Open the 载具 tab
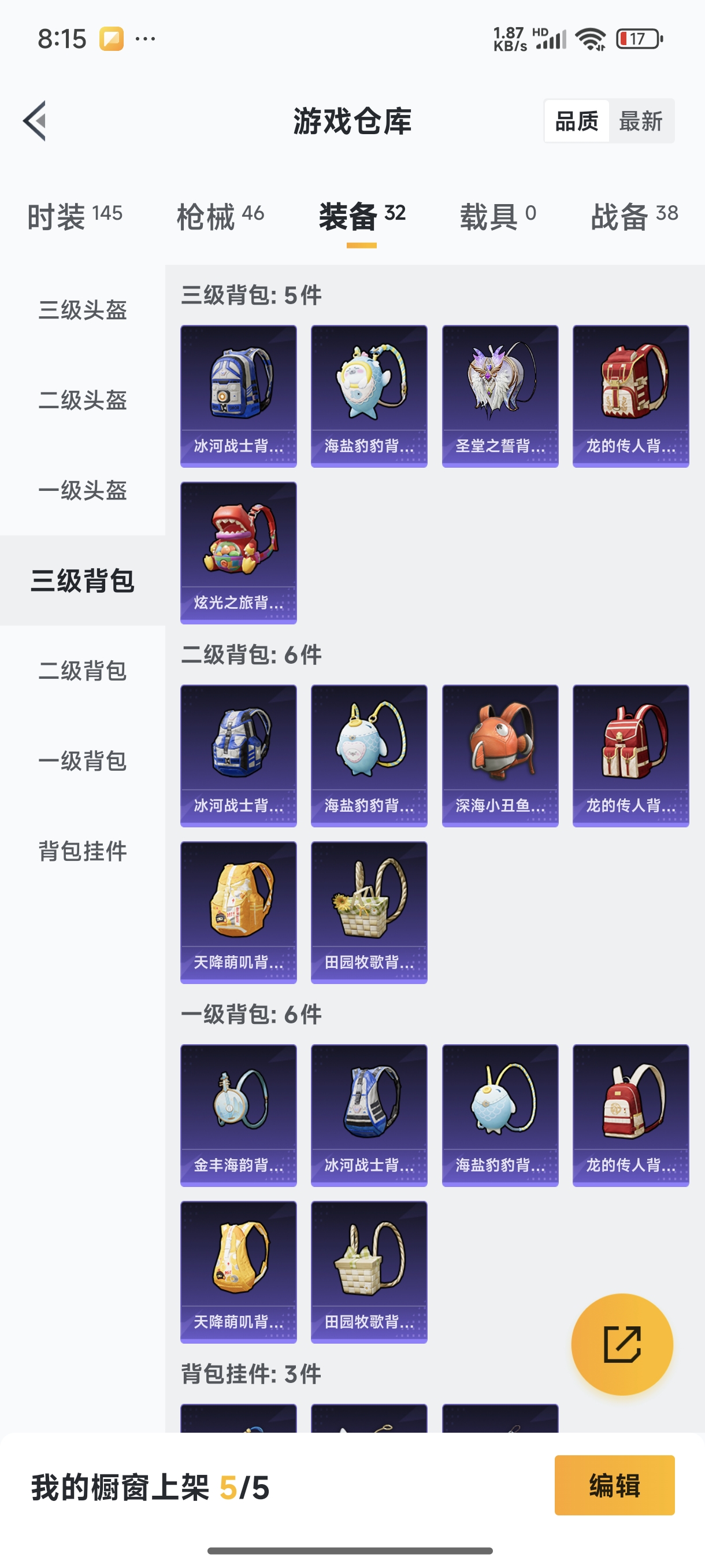The image size is (705, 1568). (498, 216)
